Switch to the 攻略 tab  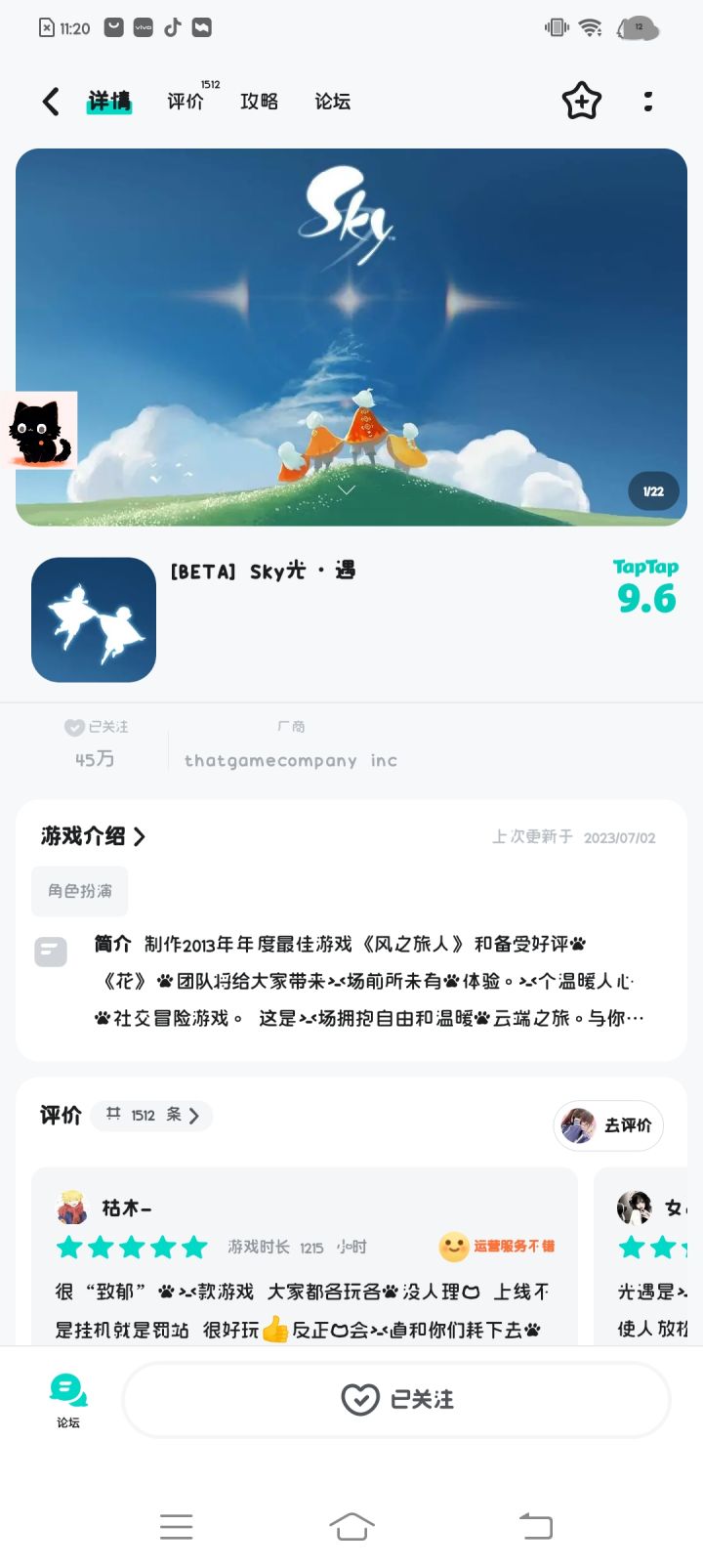[258, 101]
